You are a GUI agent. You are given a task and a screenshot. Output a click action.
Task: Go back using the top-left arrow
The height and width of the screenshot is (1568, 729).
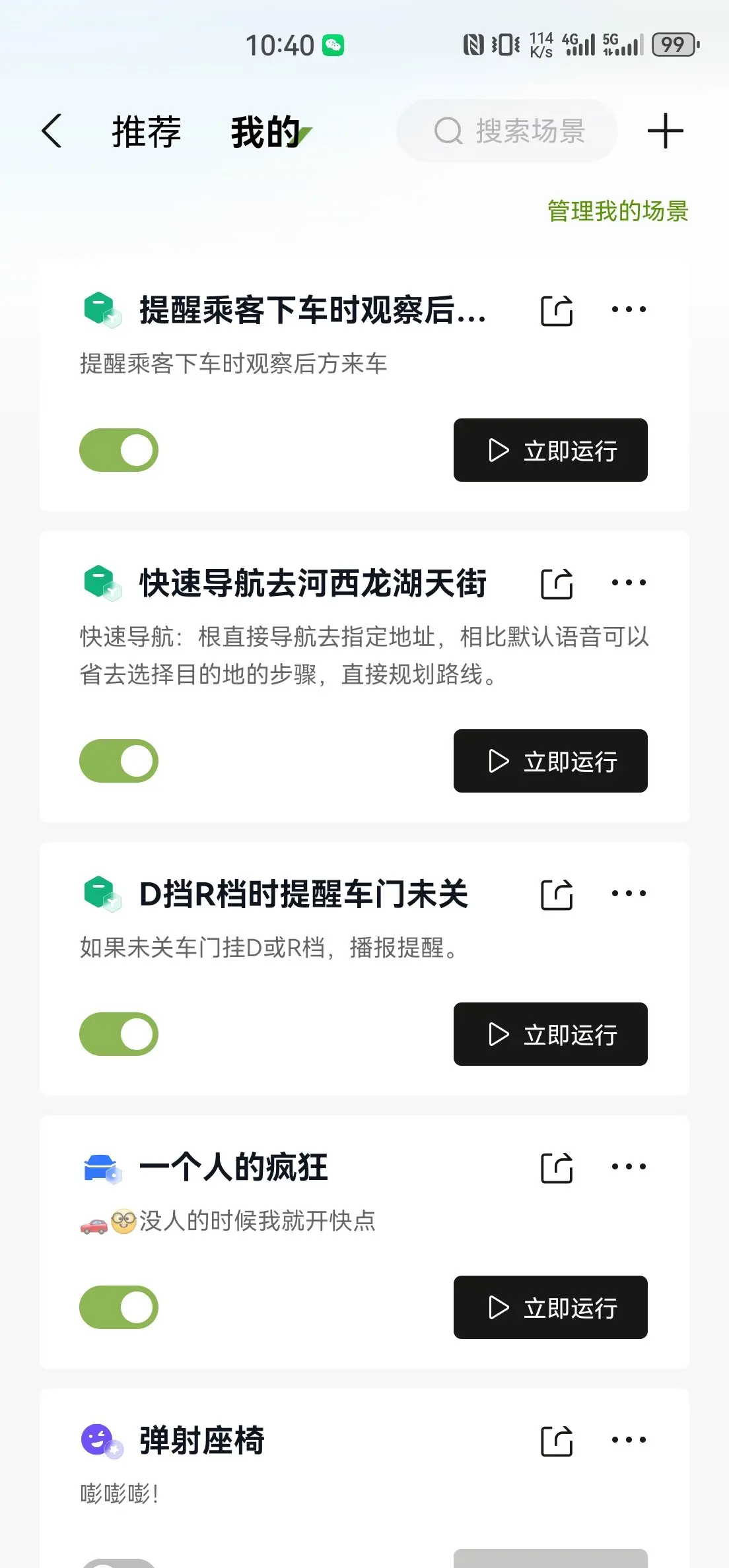(52, 131)
